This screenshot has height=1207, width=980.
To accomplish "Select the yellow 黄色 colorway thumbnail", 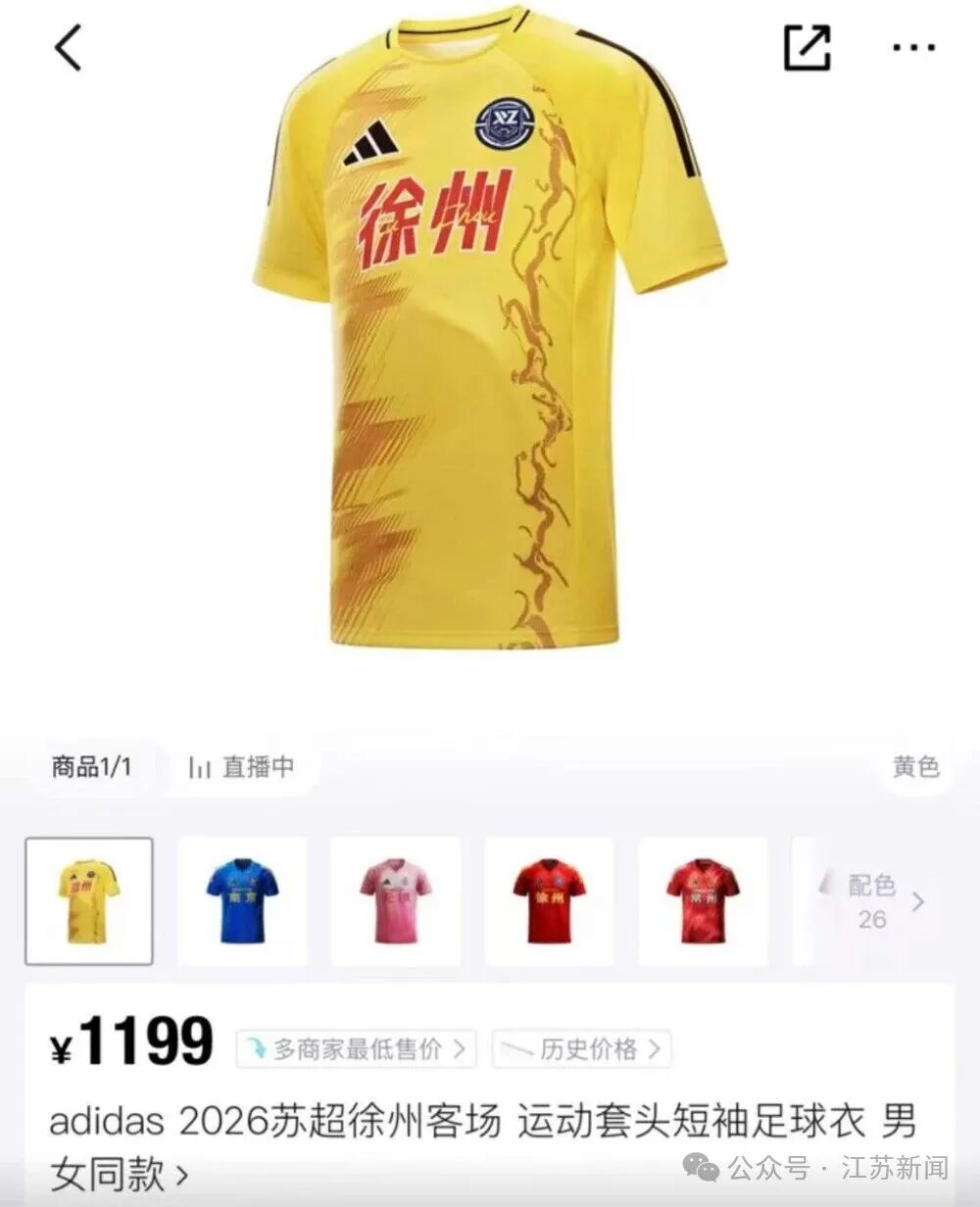I will tap(88, 899).
